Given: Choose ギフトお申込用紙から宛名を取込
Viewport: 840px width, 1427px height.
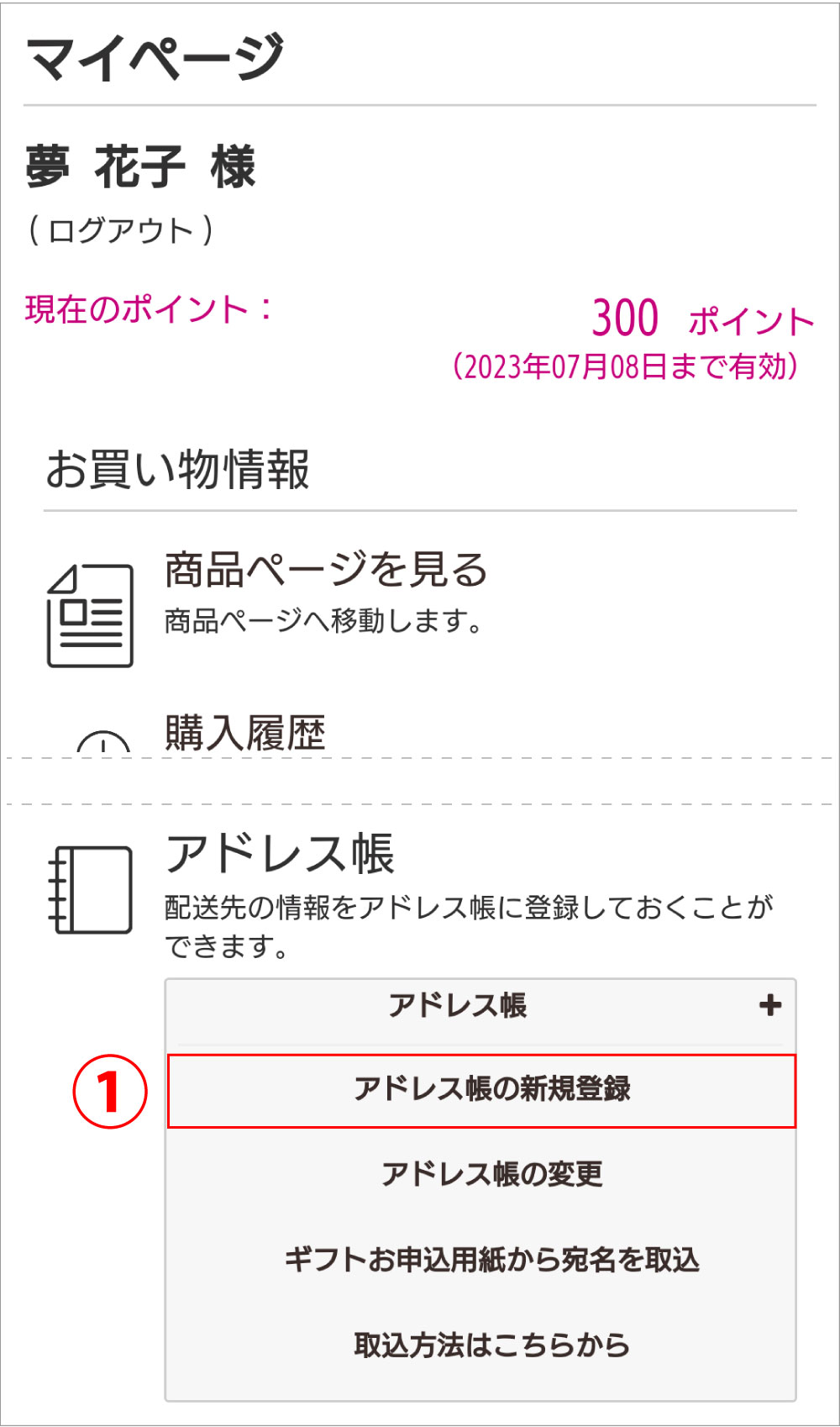Looking at the screenshot, I should [x=491, y=1260].
